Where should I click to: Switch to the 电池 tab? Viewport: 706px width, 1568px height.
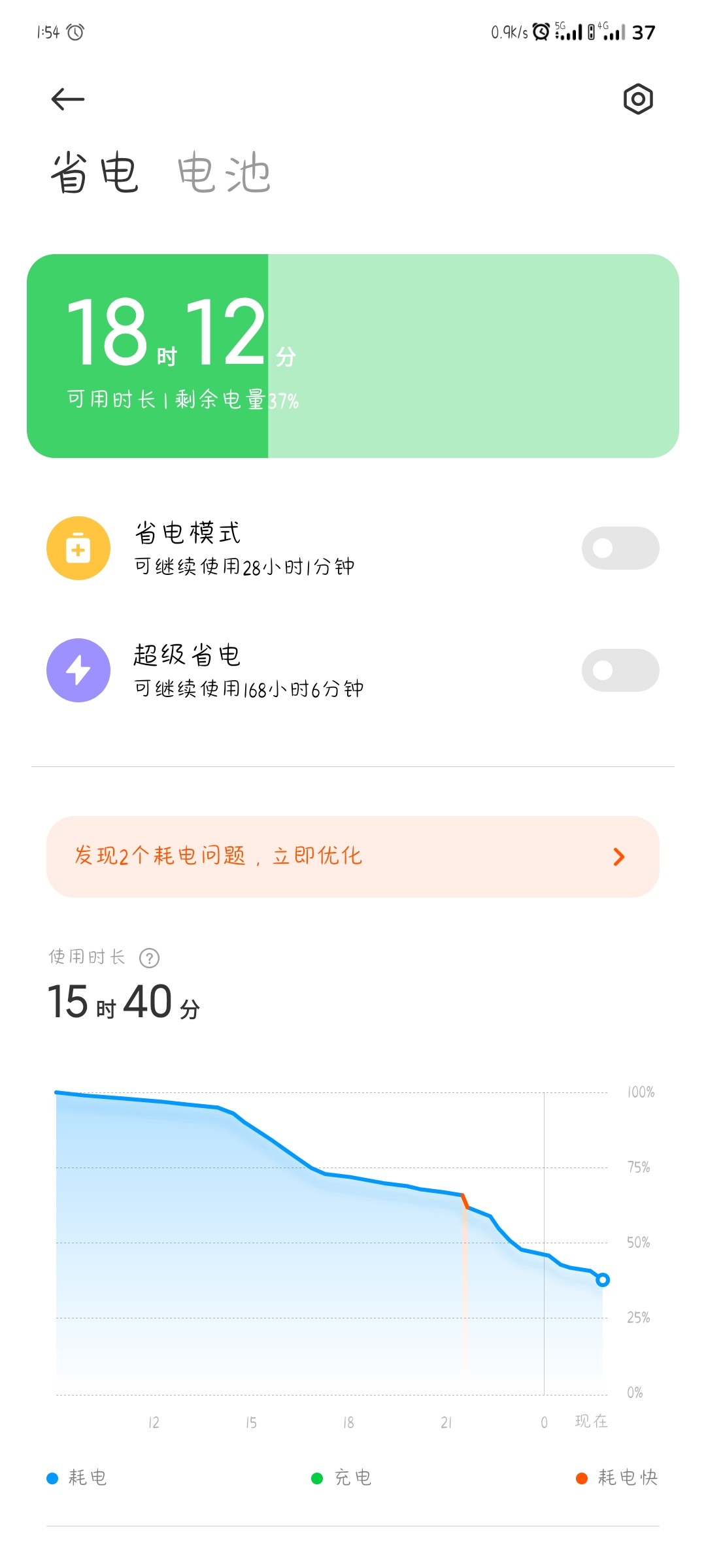[224, 173]
